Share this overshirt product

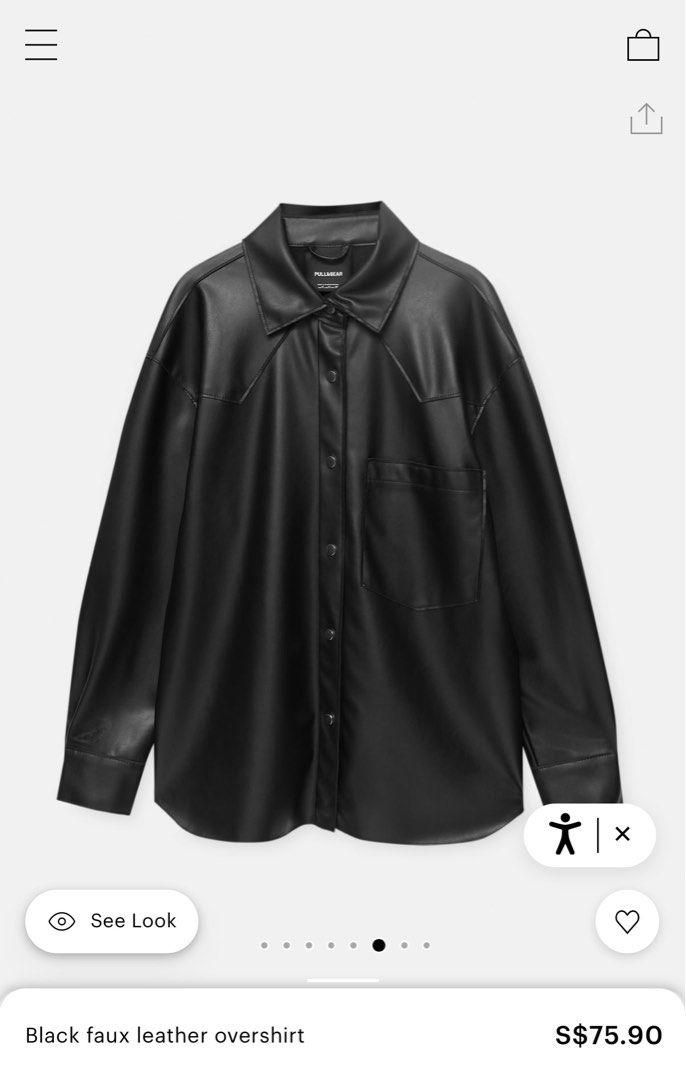coord(646,119)
